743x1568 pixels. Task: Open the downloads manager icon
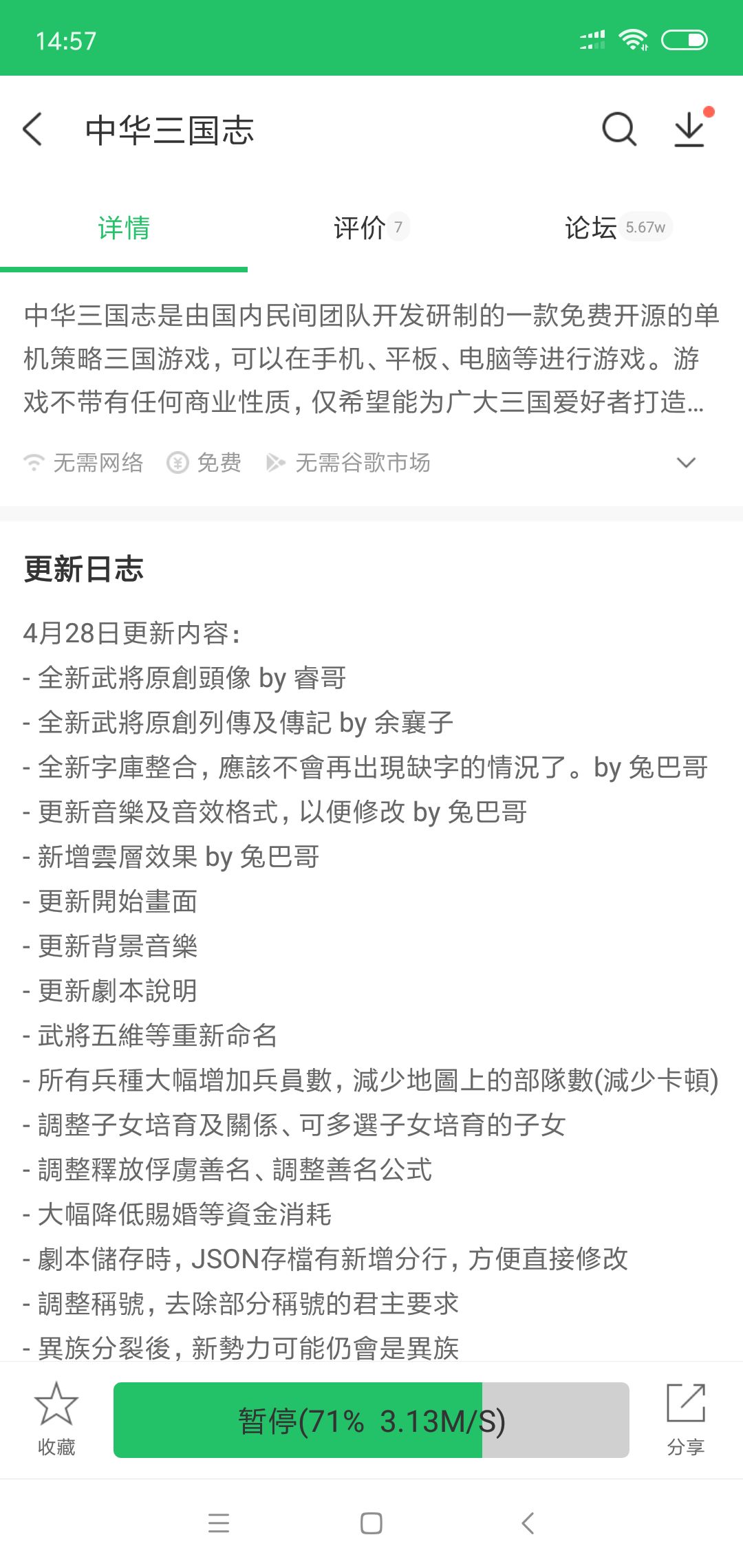coord(690,129)
